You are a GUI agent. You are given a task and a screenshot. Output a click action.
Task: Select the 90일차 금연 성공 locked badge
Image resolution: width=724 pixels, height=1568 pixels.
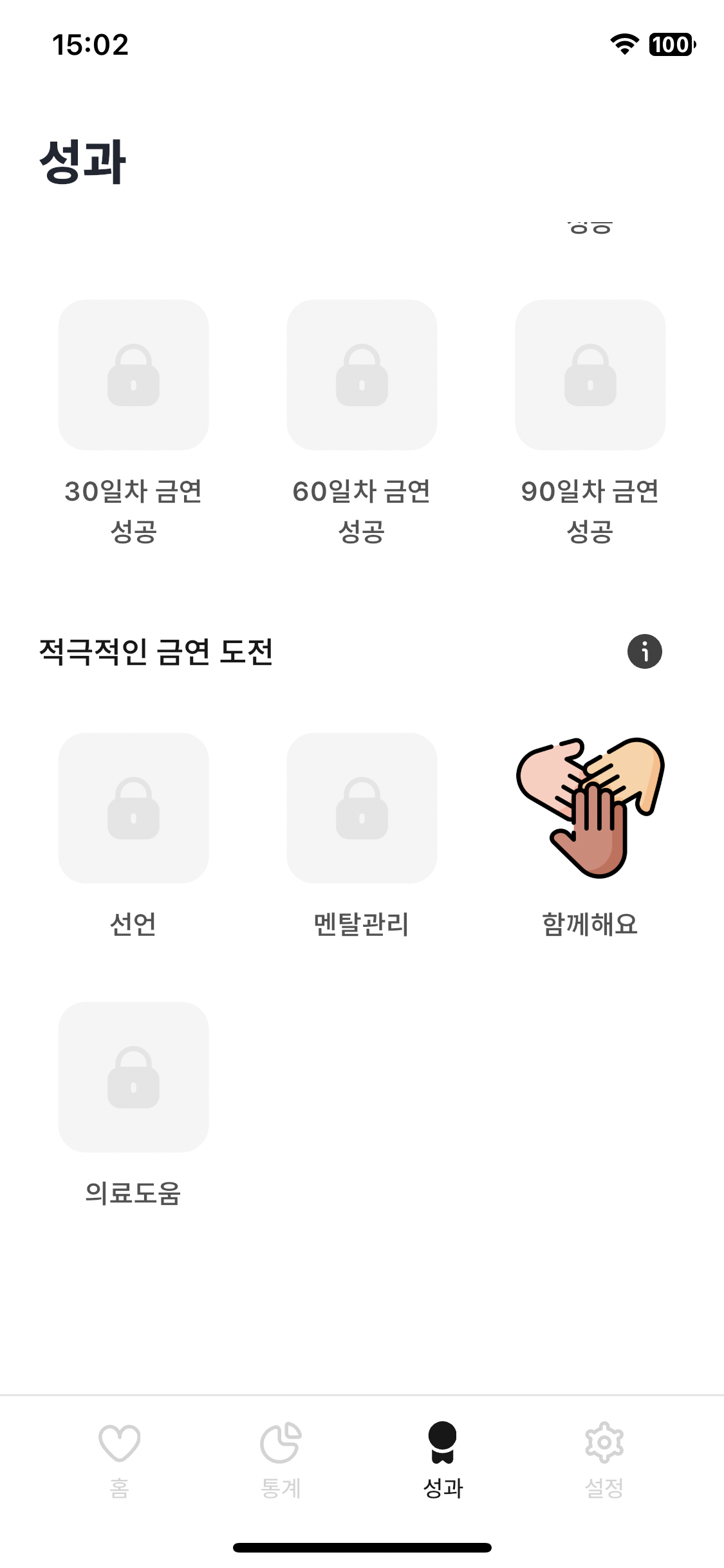pyautogui.click(x=590, y=375)
